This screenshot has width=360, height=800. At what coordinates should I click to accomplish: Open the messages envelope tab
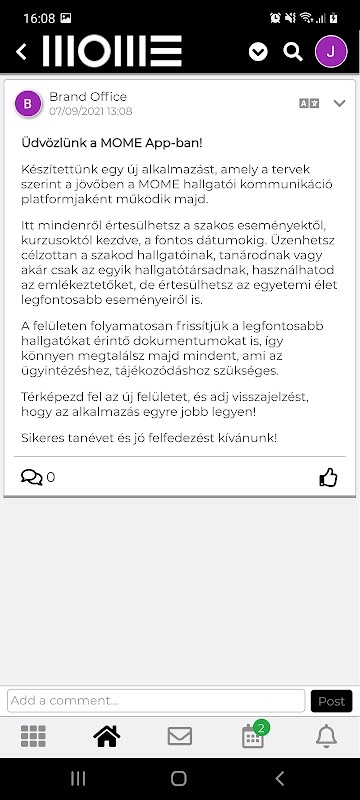(x=180, y=736)
